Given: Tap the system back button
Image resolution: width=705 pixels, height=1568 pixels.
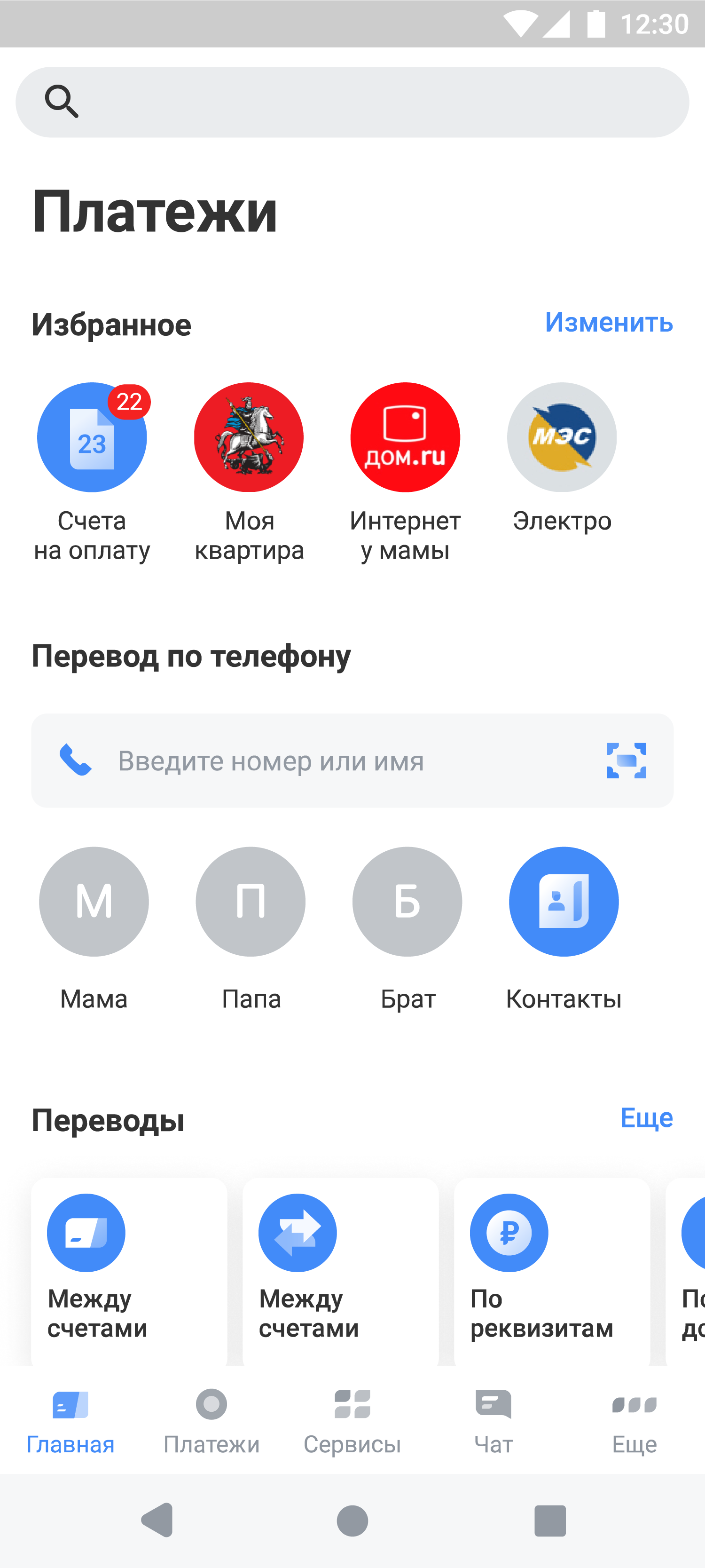Looking at the screenshot, I should point(157,1520).
